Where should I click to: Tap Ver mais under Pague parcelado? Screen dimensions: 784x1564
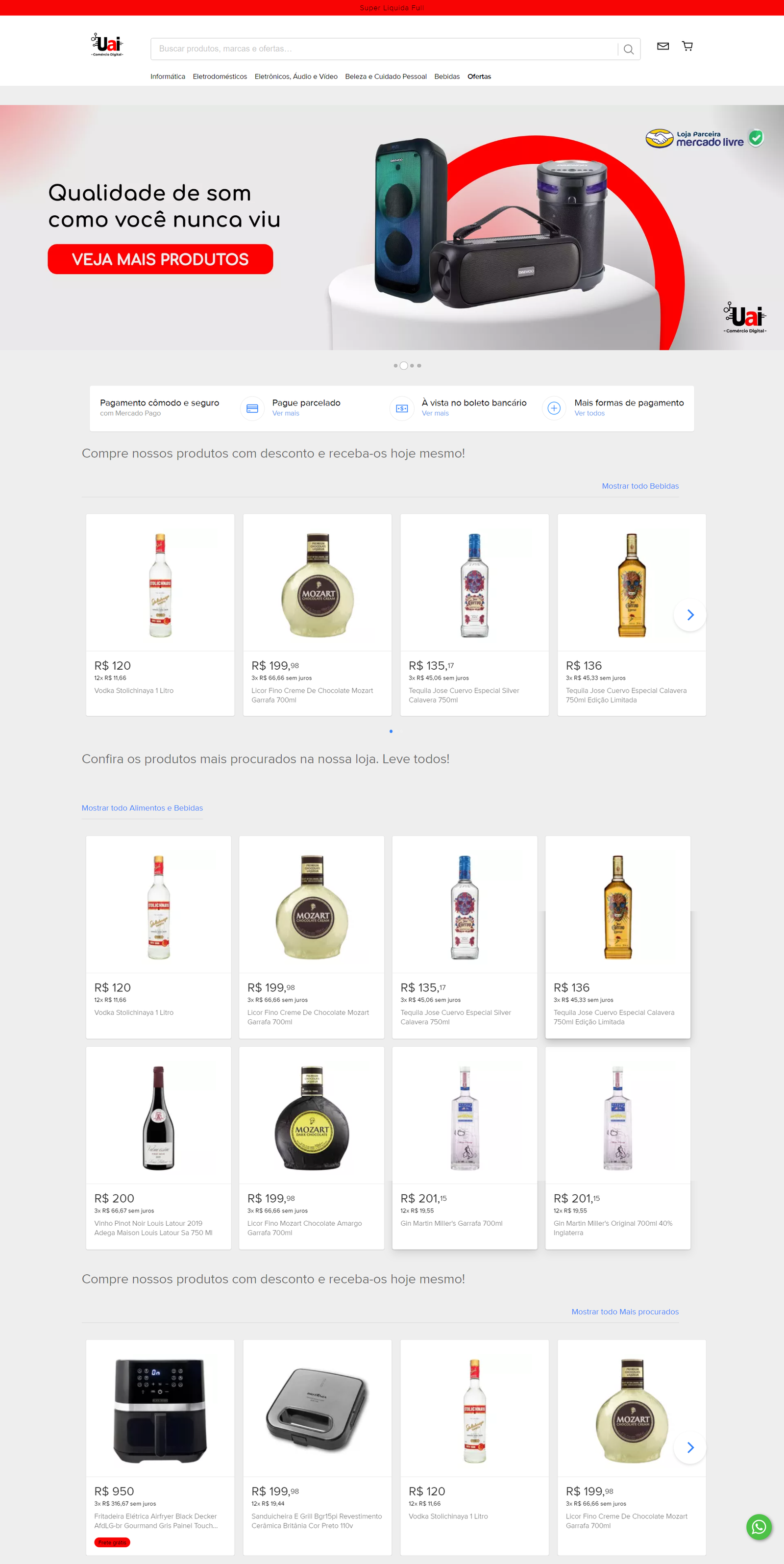(285, 413)
